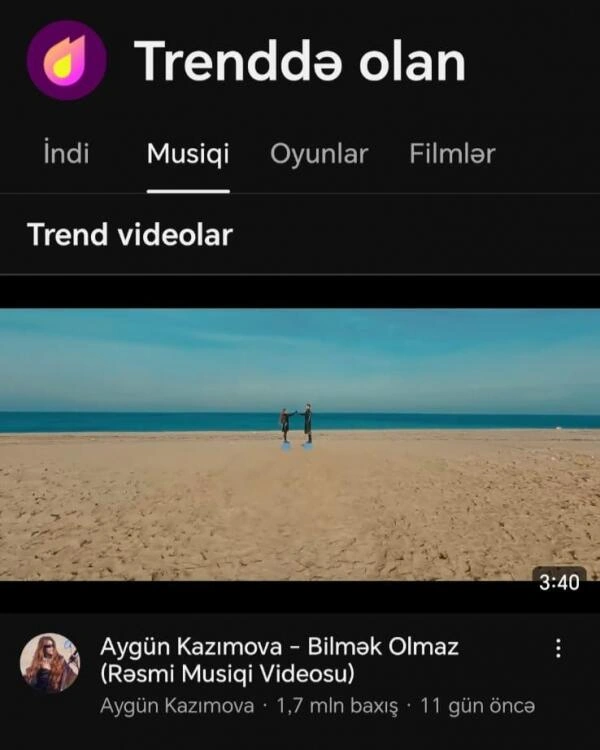Open the Oyunlar tab
The width and height of the screenshot is (600, 750).
coord(319,154)
